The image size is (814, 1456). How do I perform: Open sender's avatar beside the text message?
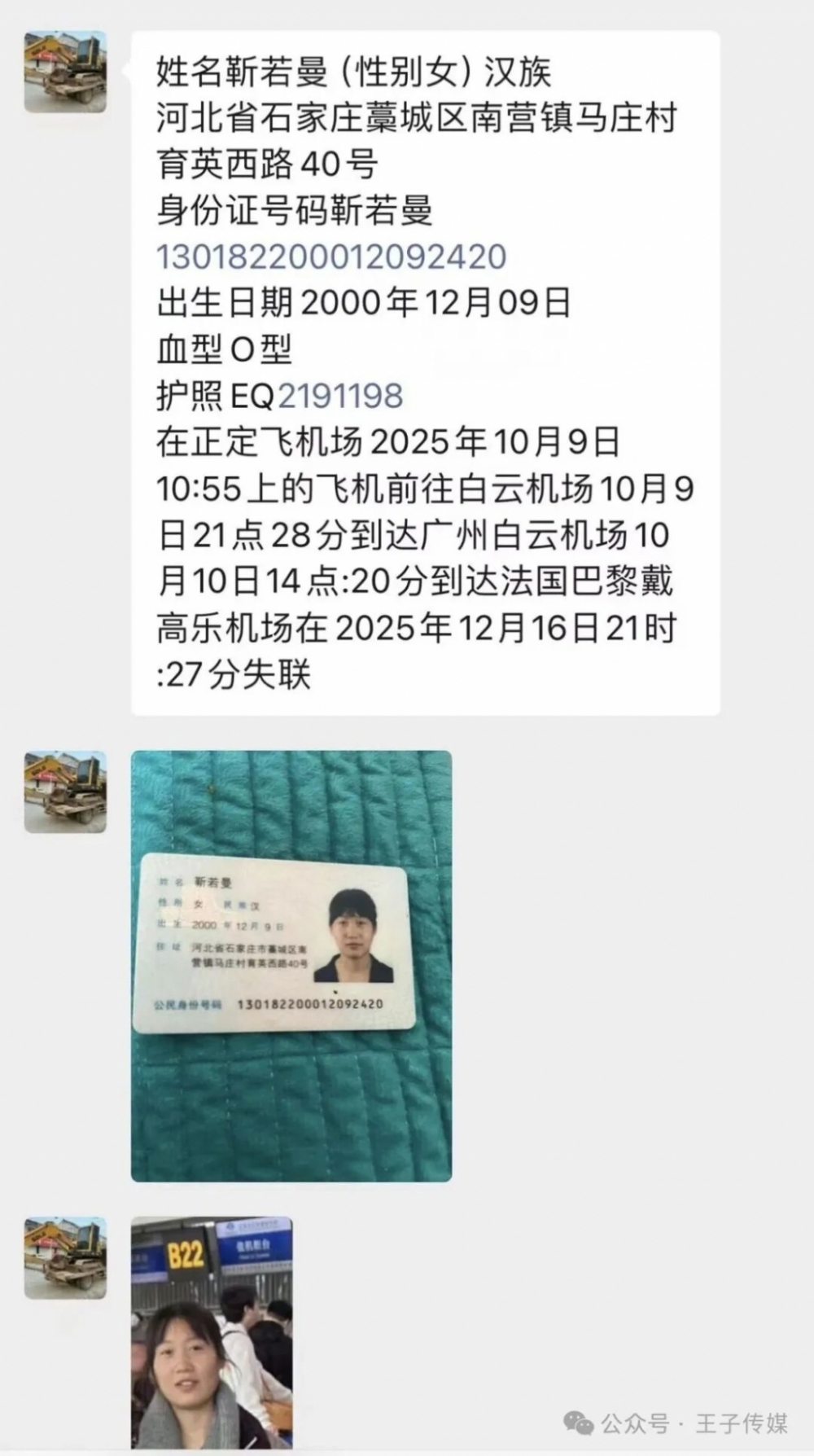(65, 72)
